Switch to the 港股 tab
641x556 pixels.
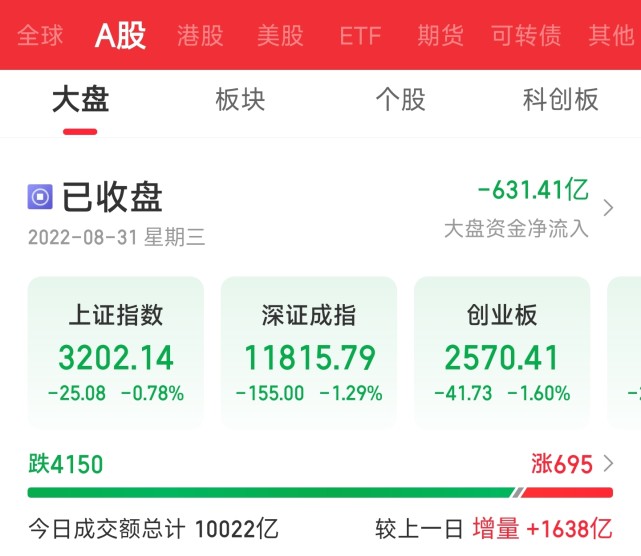(x=200, y=36)
